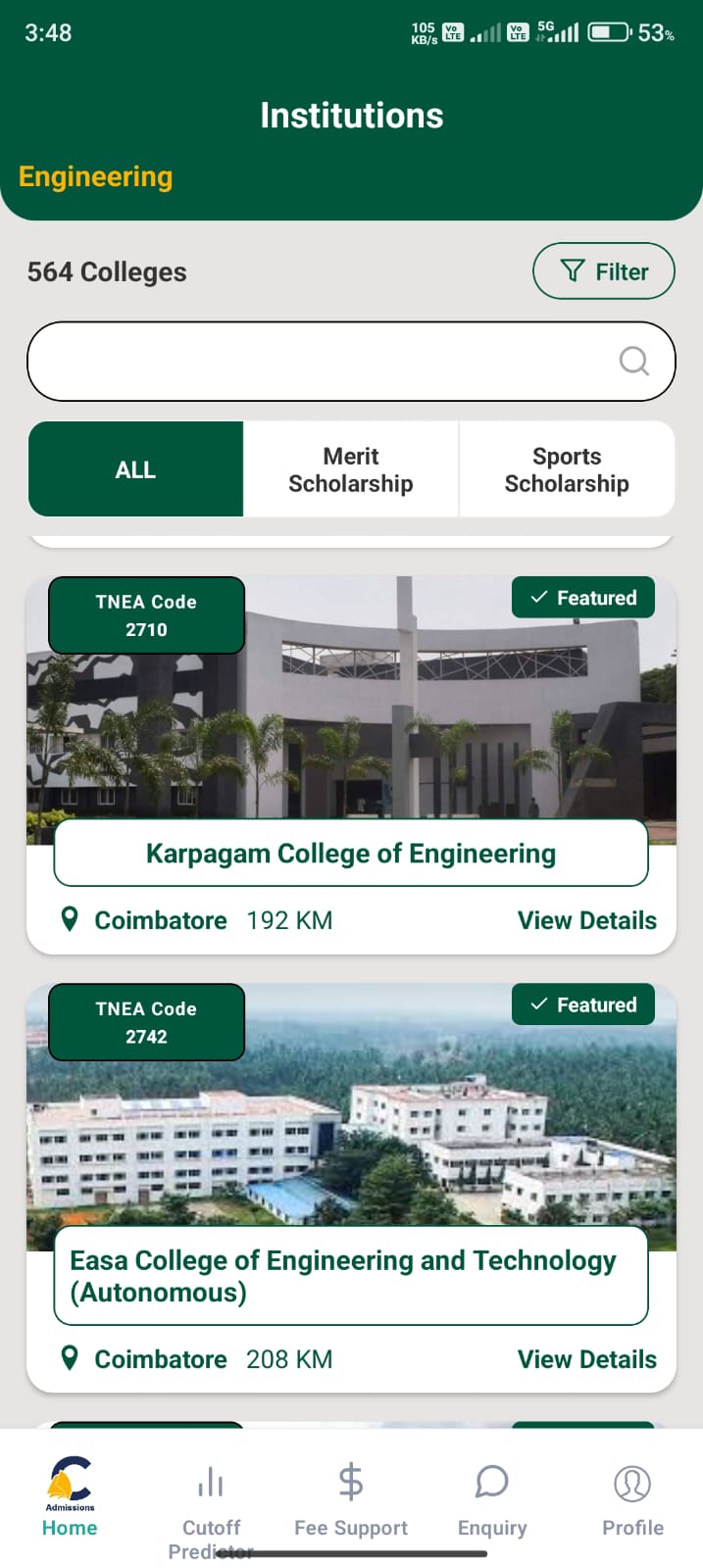Open the Cutoff Predictor tab

point(211,1509)
